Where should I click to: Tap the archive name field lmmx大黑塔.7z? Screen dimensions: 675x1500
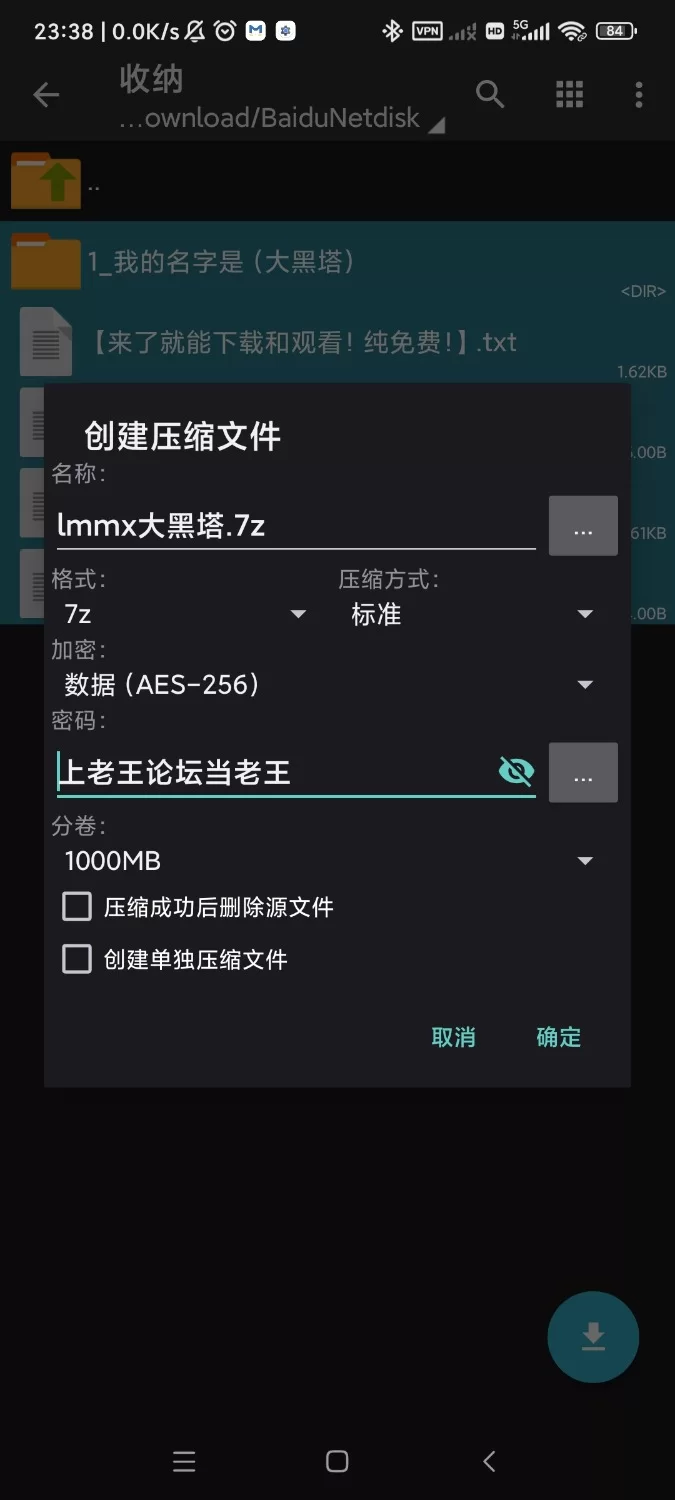[296, 525]
